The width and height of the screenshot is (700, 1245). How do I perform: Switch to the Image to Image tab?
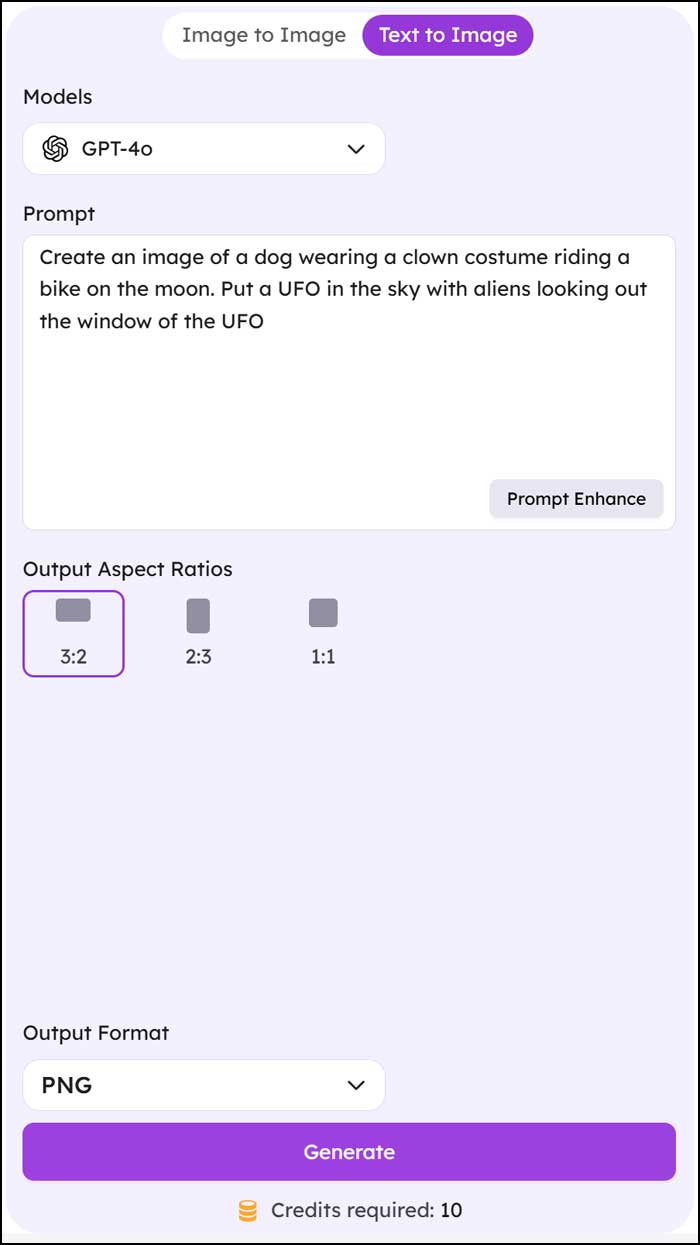coord(263,35)
